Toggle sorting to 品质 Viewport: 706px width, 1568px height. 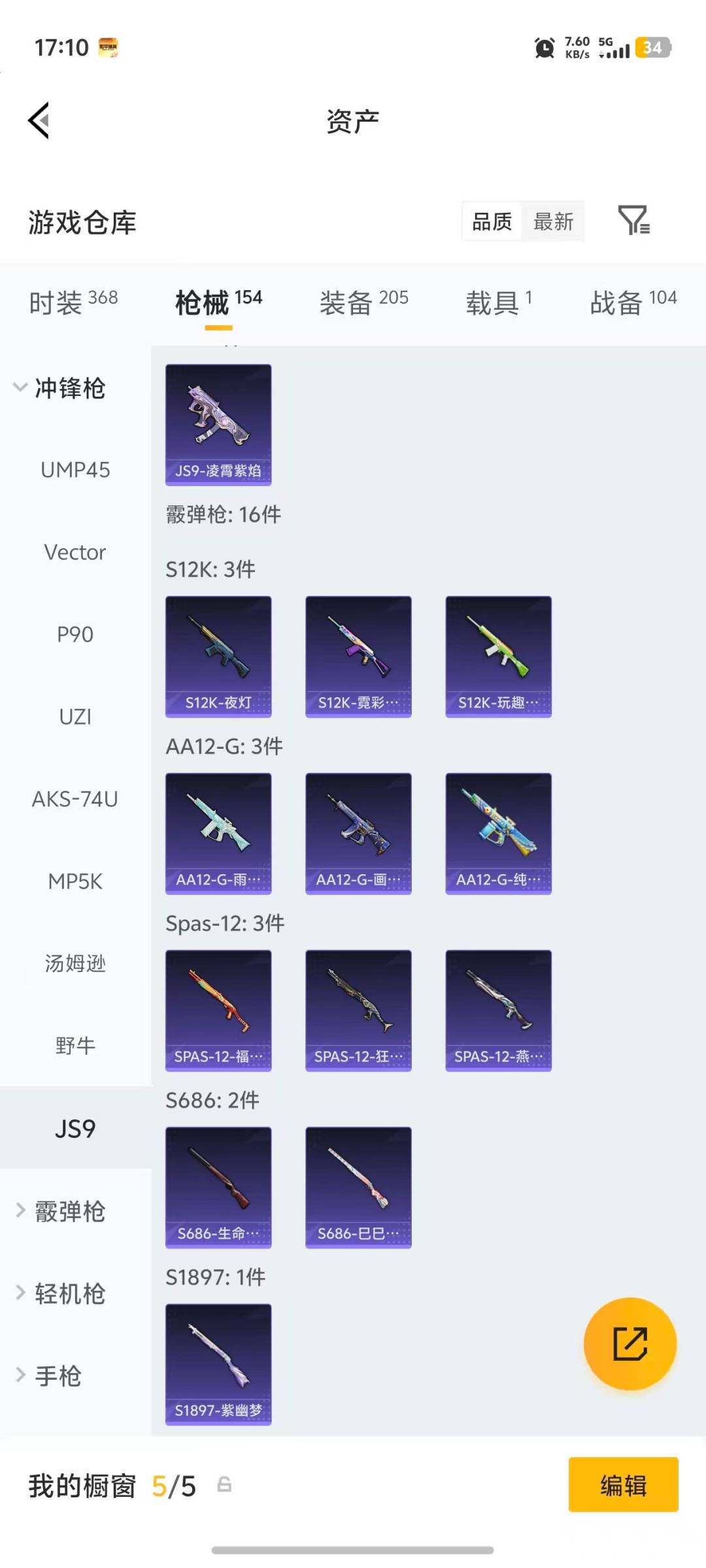[491, 221]
